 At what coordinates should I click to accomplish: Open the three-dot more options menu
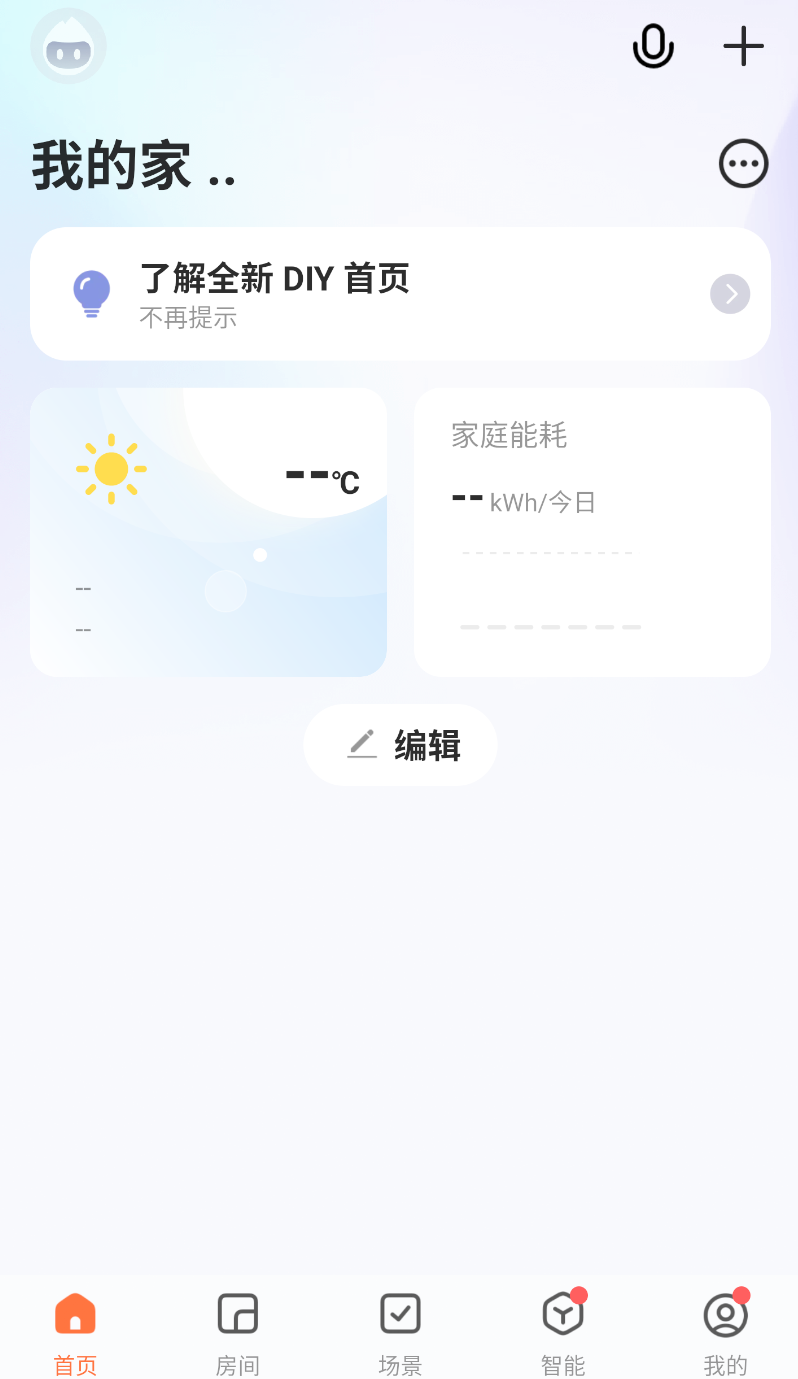[x=743, y=163]
